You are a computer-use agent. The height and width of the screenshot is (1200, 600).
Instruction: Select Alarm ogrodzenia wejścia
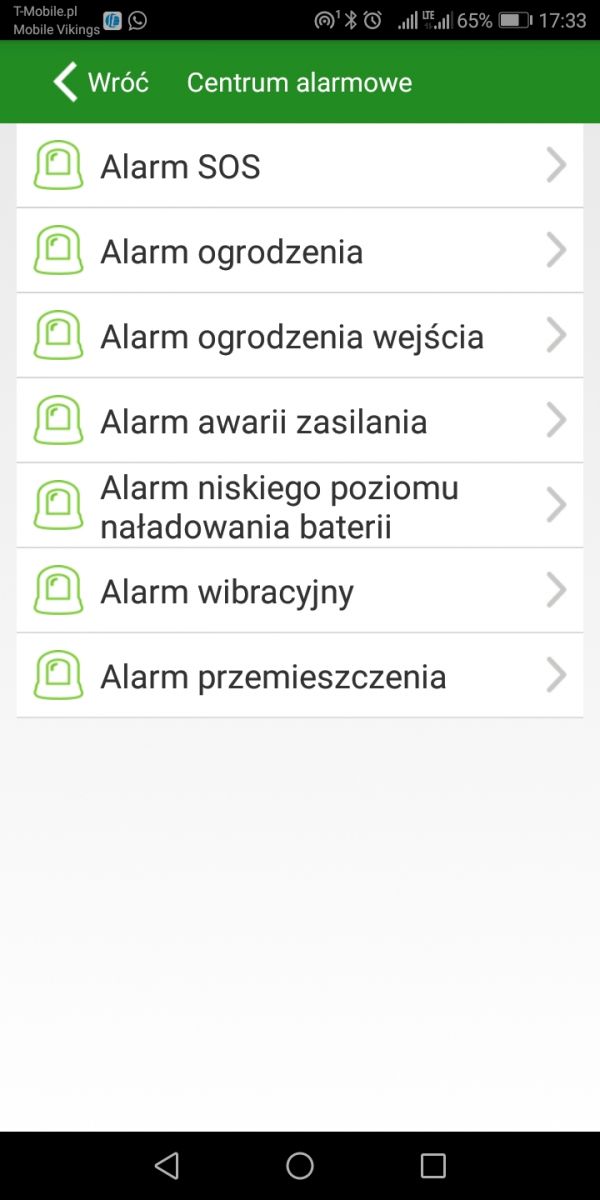tap(300, 336)
